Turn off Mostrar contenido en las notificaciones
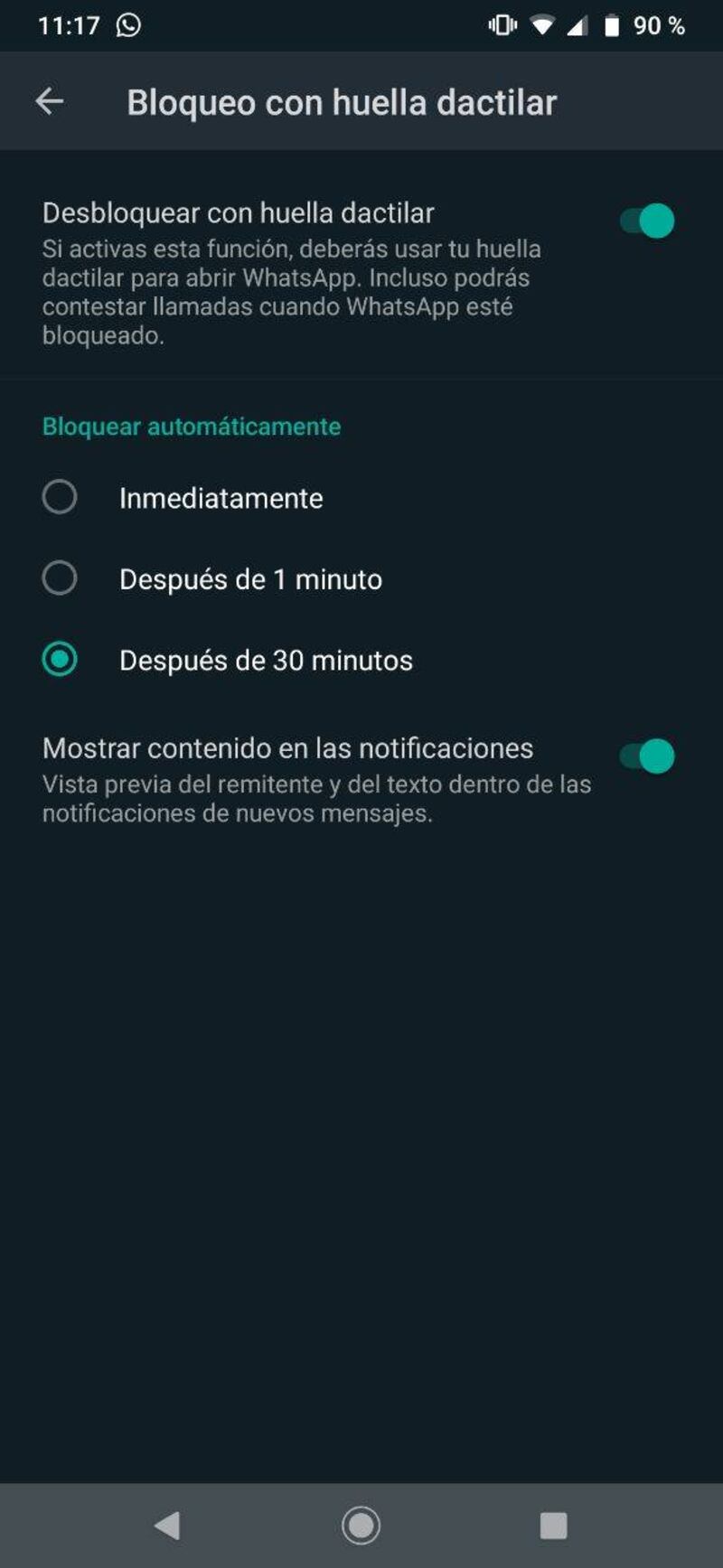 click(647, 756)
